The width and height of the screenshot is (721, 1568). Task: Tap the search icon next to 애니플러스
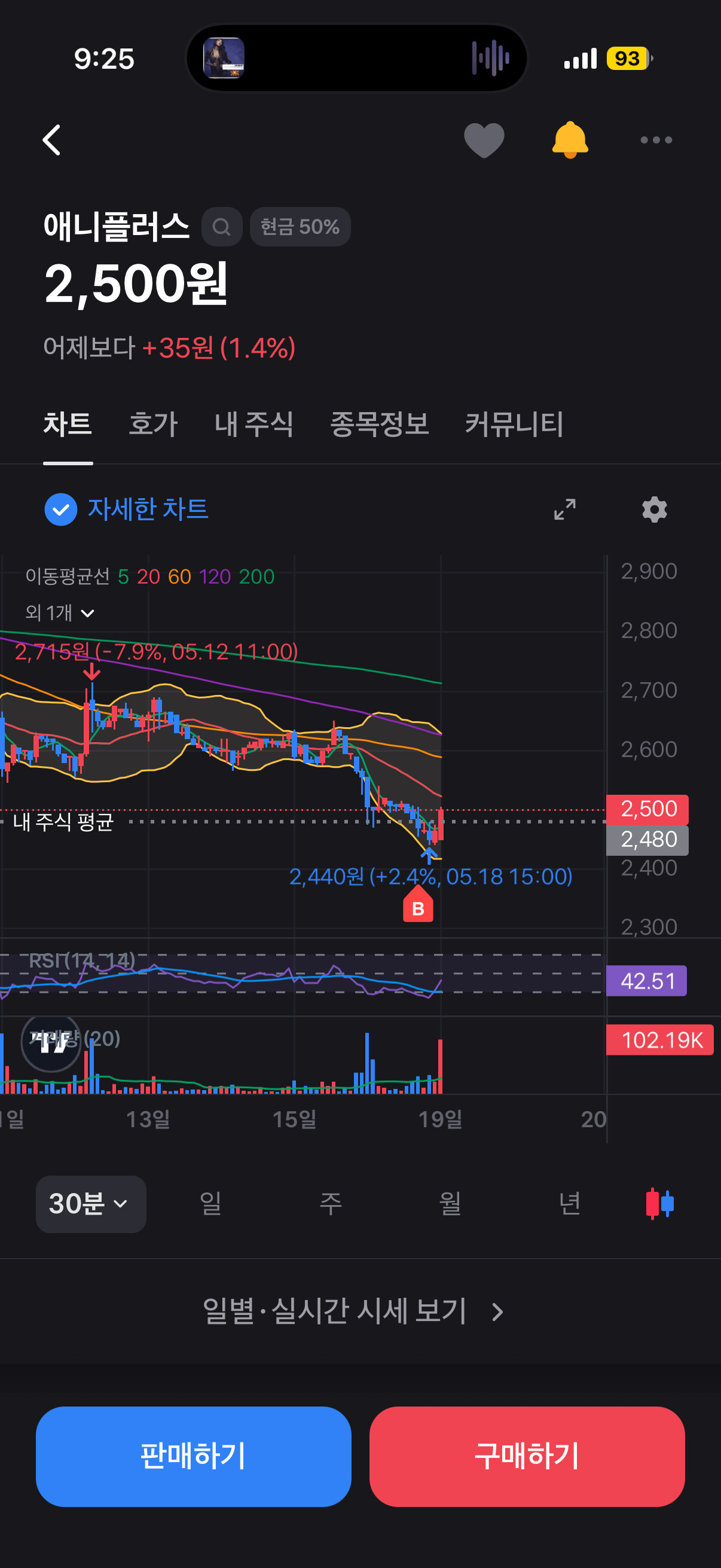click(221, 227)
